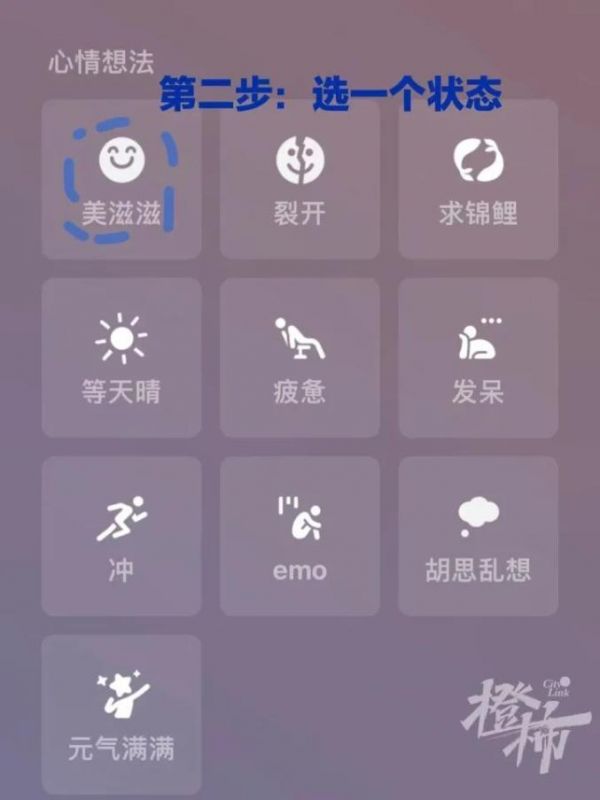
Task: Select the 美滋滋 status
Action: (121, 180)
